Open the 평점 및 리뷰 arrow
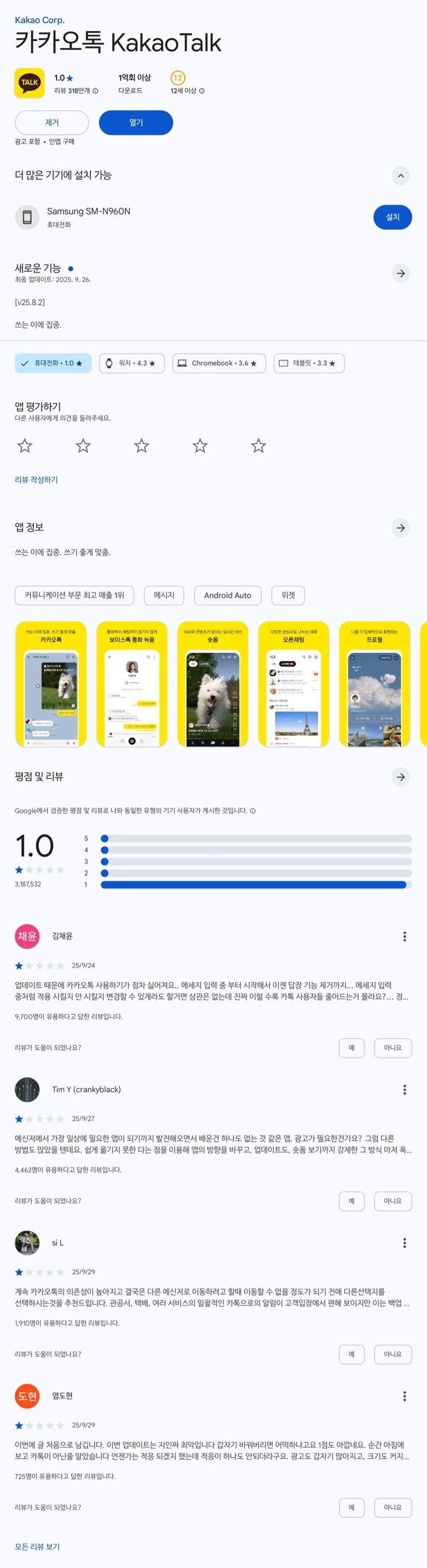 coord(400,777)
